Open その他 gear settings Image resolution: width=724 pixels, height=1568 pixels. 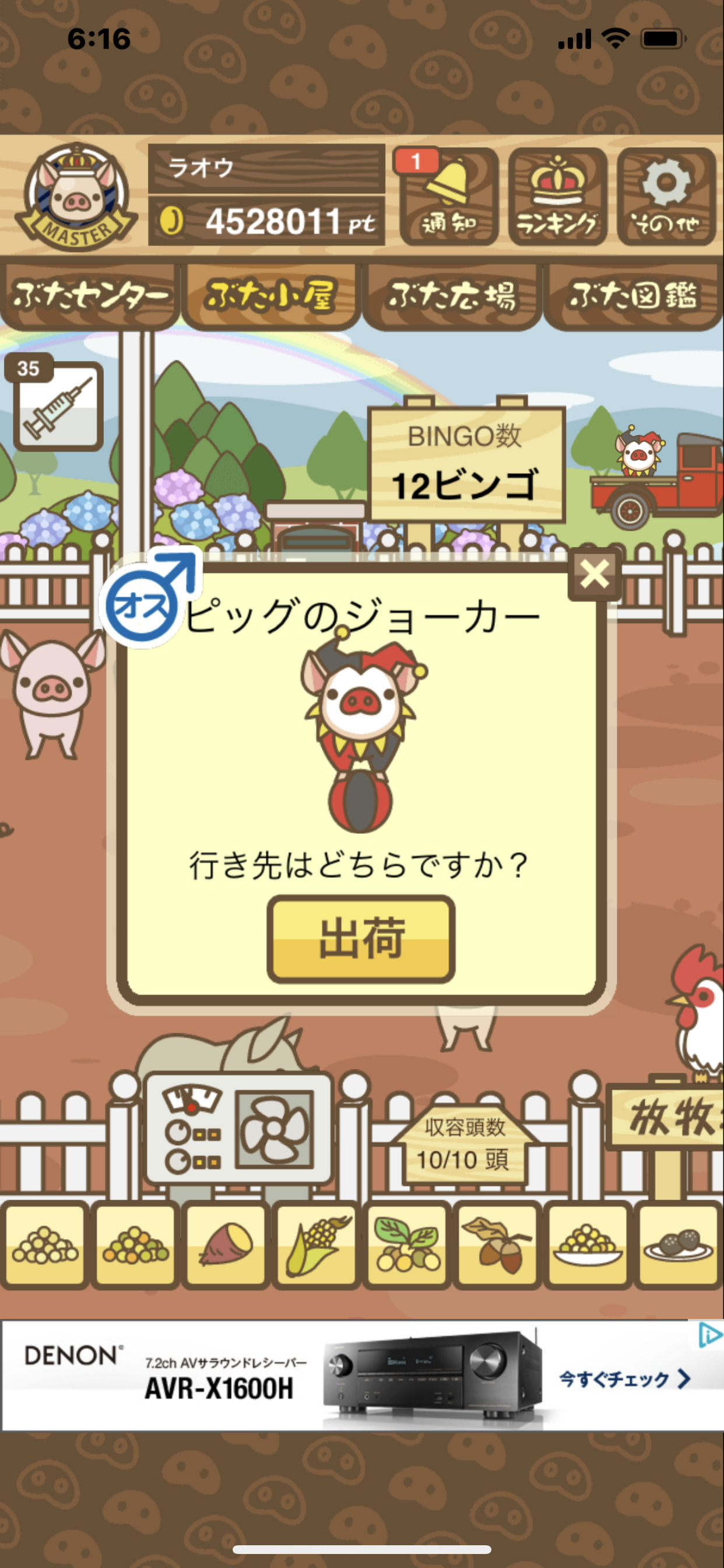pos(666,196)
